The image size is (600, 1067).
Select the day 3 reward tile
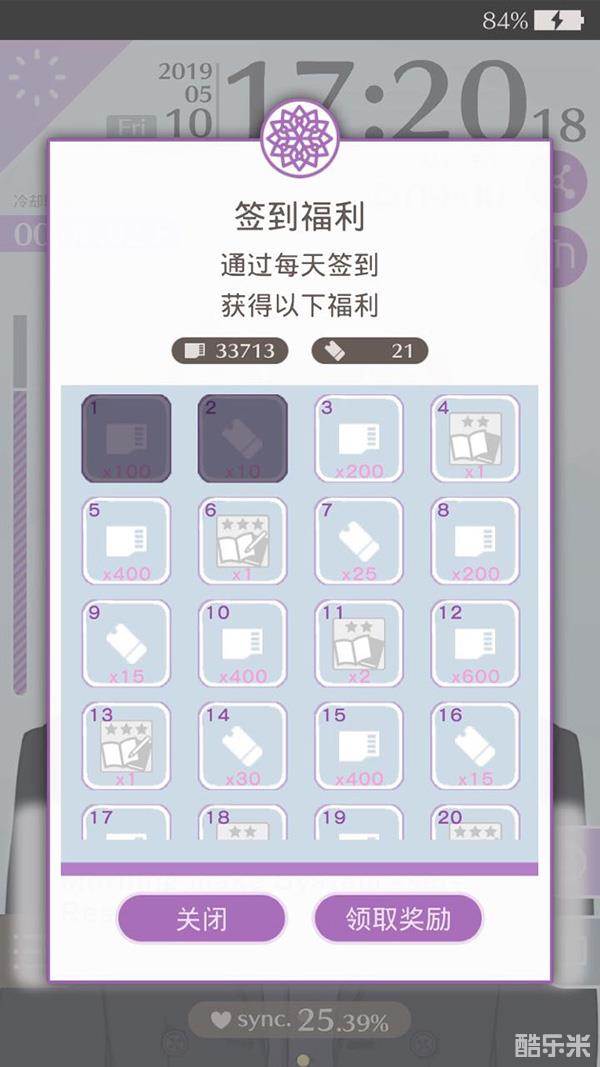tap(359, 438)
